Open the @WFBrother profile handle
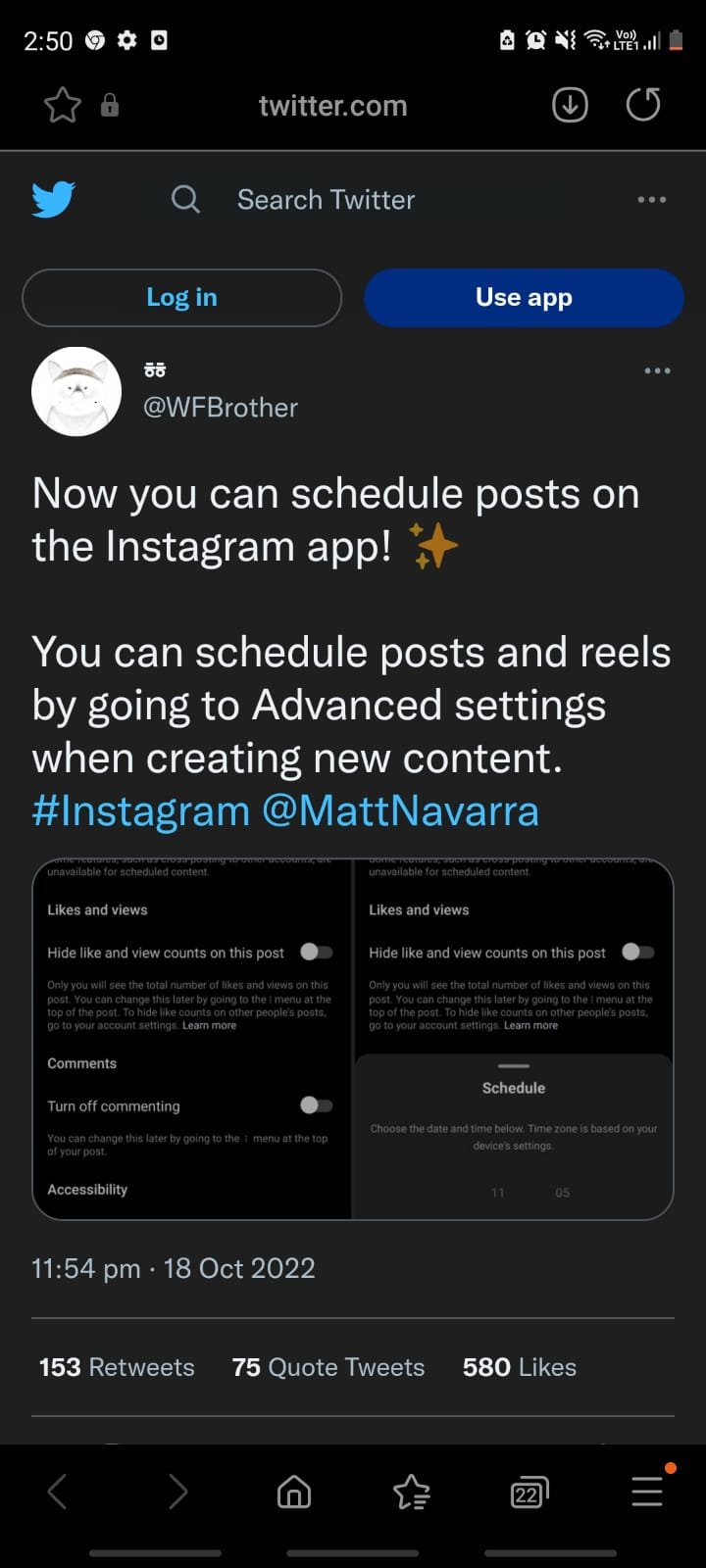The width and height of the screenshot is (706, 1568). 221,408
